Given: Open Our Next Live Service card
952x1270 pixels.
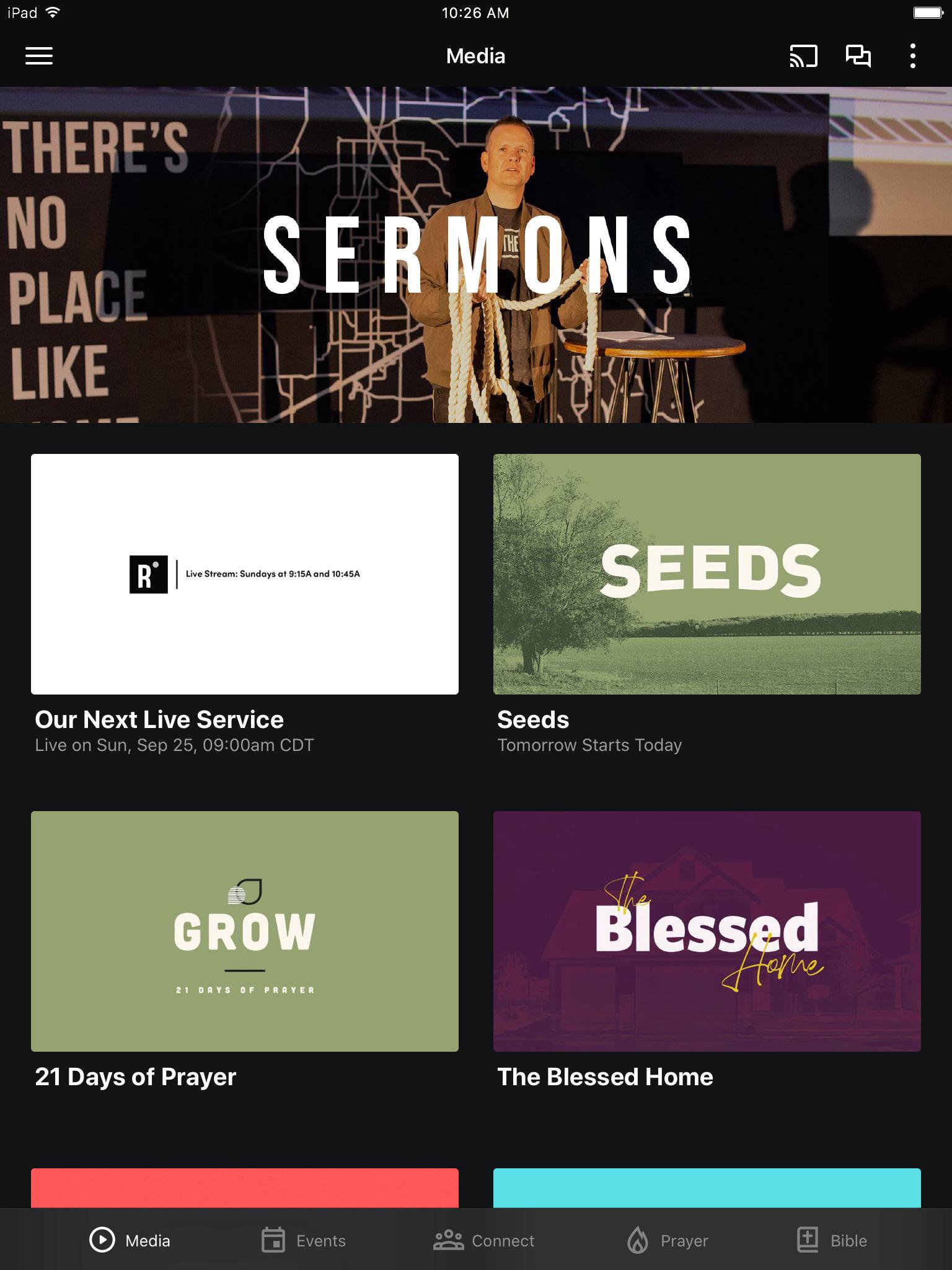Looking at the screenshot, I should [245, 574].
